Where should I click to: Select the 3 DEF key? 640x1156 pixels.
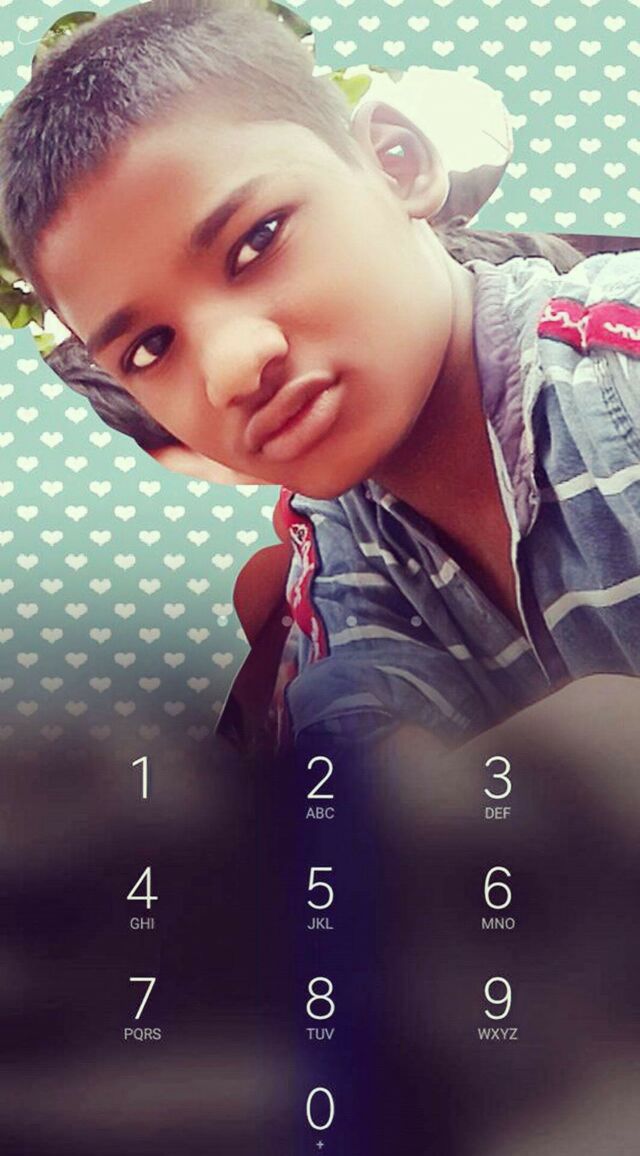pos(498,788)
